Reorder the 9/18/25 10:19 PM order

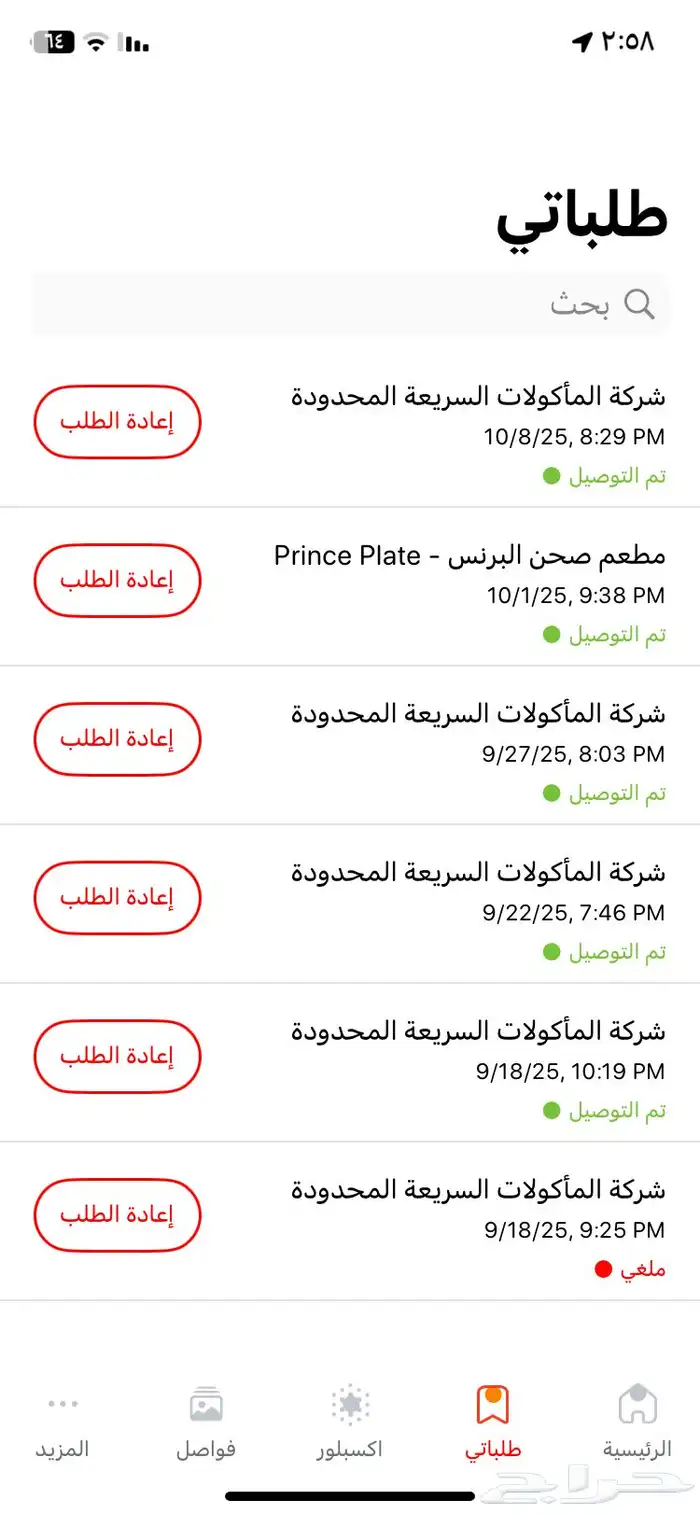pyautogui.click(x=118, y=1056)
